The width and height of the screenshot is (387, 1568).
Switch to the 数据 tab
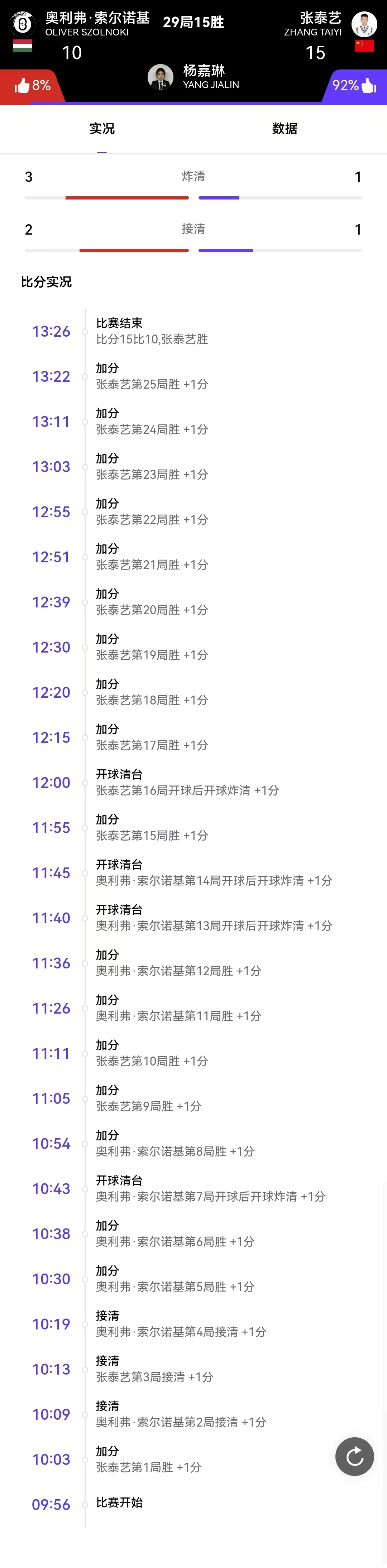click(x=284, y=129)
